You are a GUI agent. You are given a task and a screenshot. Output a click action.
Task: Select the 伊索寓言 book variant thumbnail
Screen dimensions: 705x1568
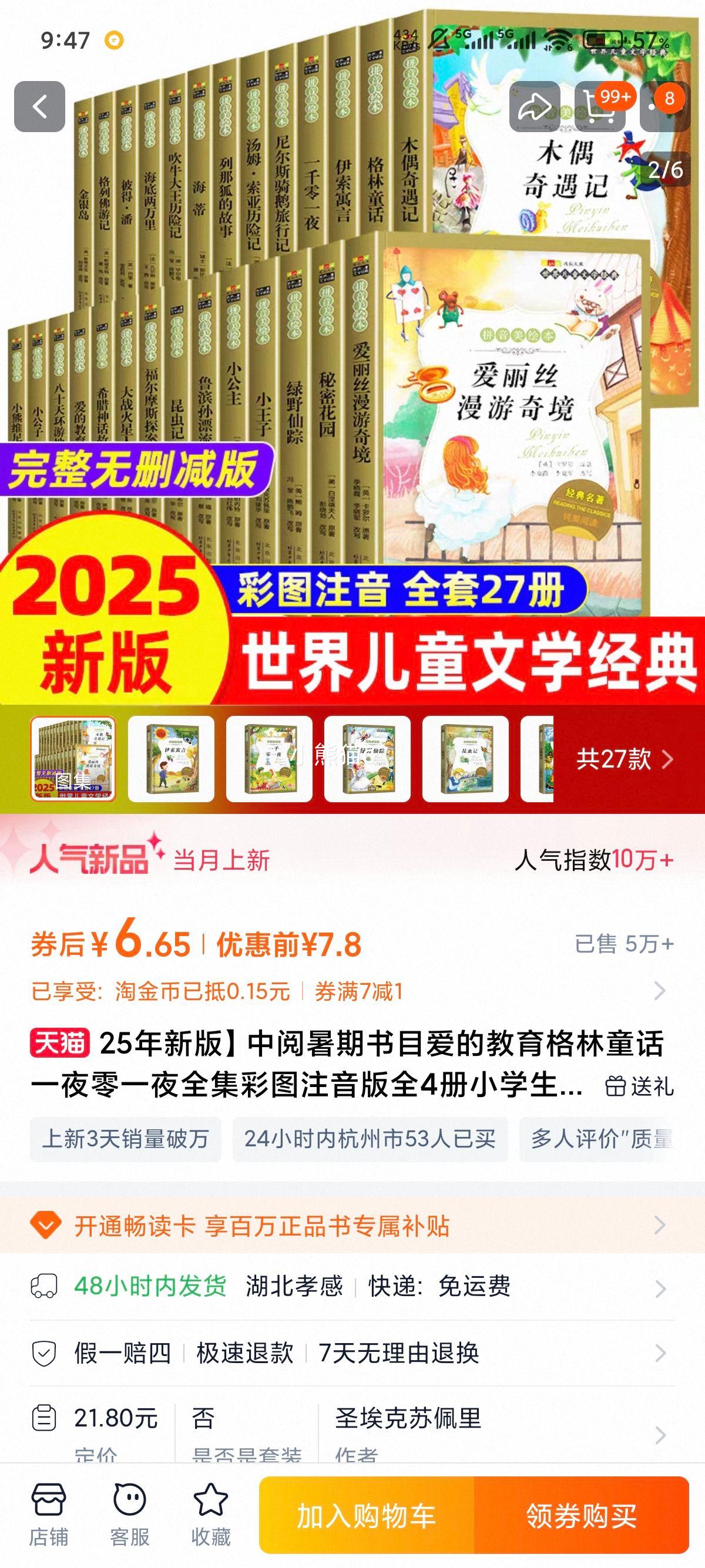[x=171, y=758]
